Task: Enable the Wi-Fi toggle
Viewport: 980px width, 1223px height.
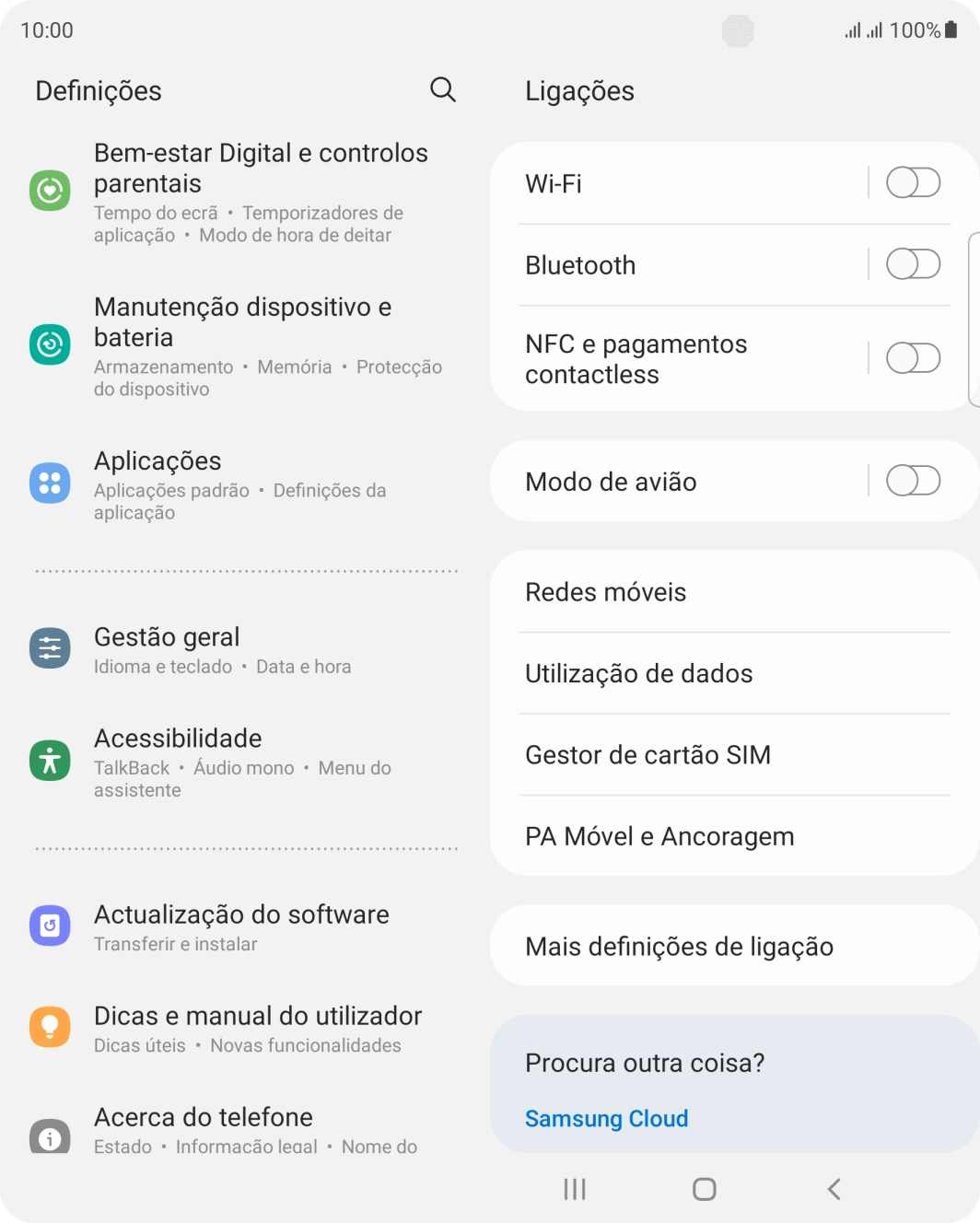Action: [913, 183]
